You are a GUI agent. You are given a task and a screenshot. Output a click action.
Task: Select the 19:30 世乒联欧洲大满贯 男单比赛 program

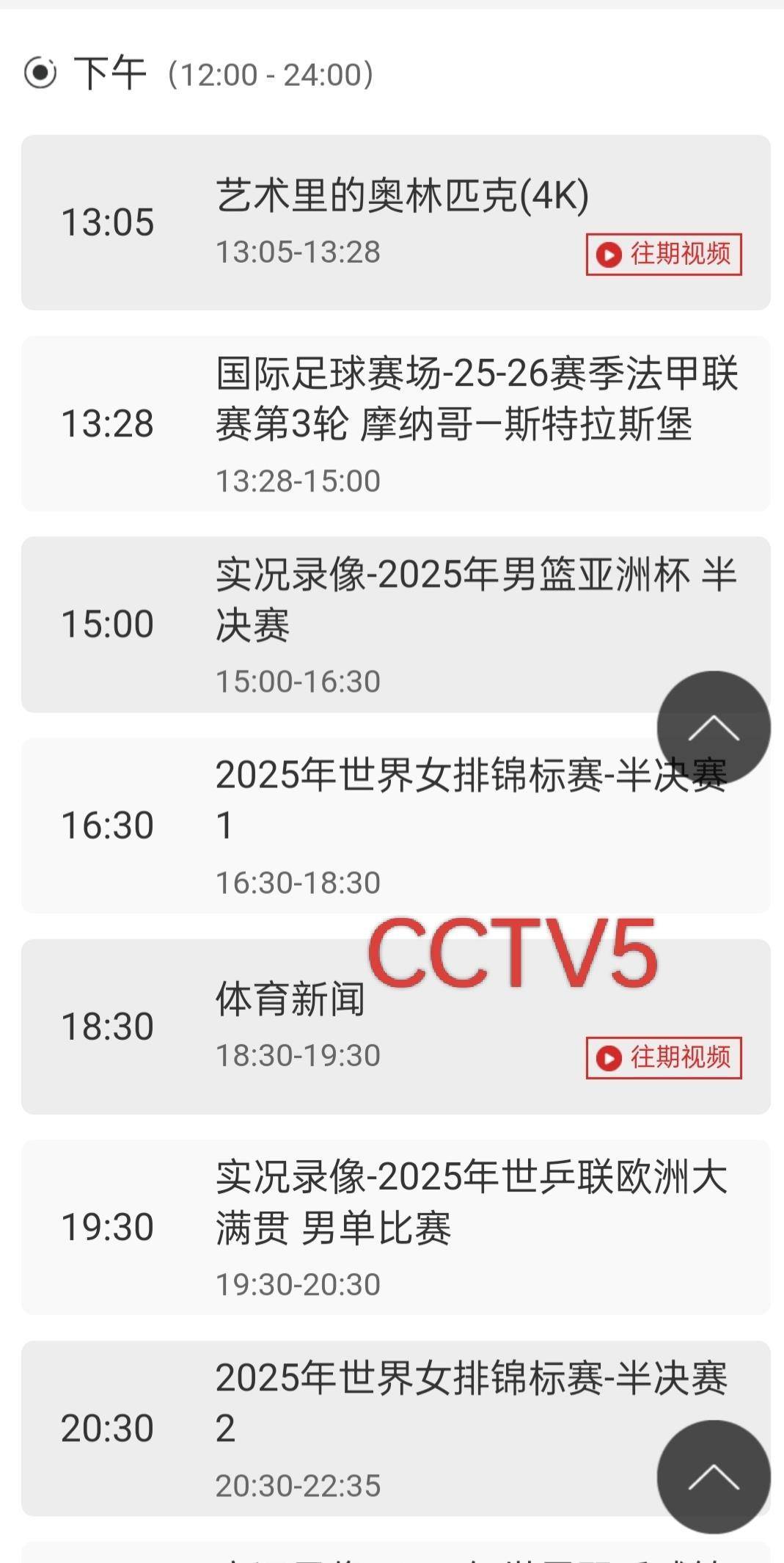(396, 1227)
